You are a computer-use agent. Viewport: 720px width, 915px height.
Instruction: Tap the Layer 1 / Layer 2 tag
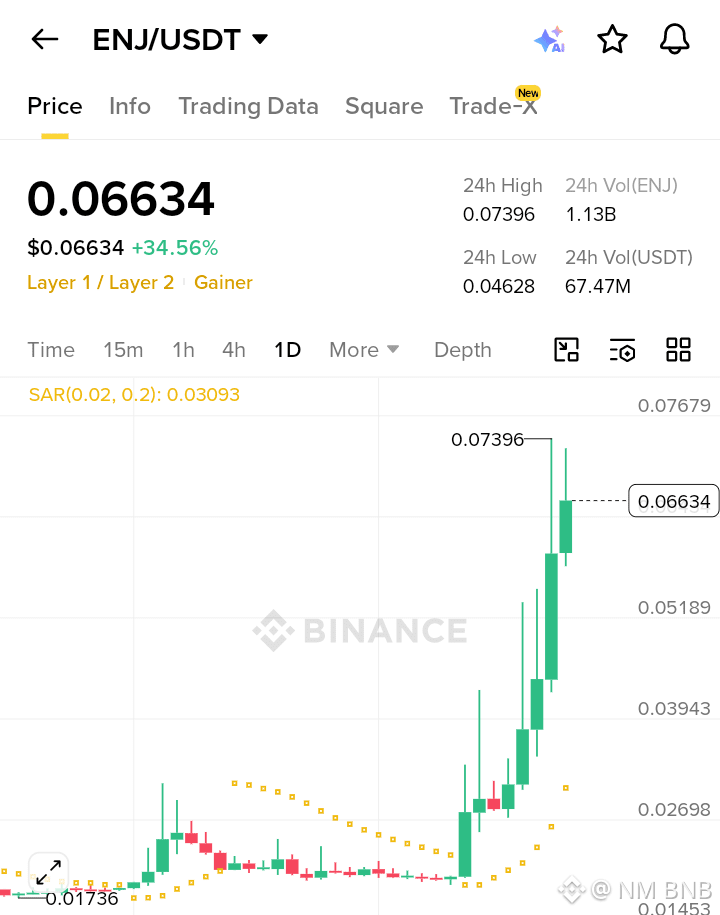[x=100, y=282]
